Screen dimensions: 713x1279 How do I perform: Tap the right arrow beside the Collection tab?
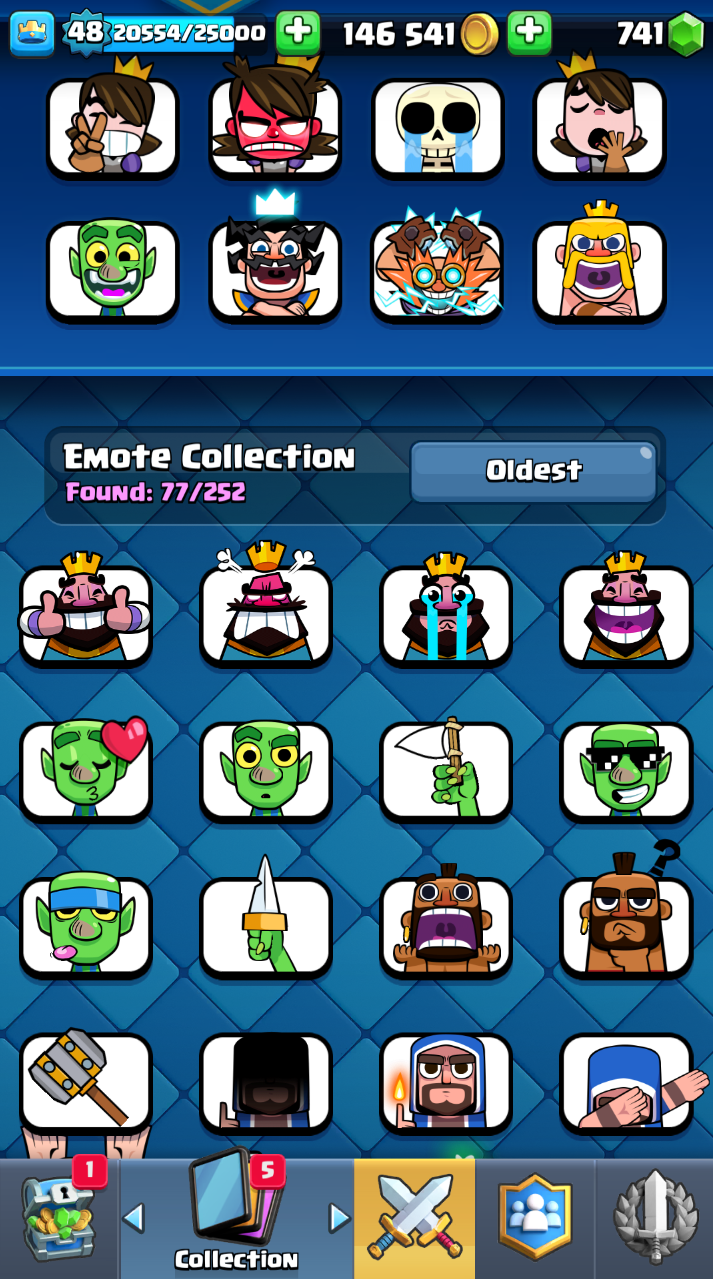click(x=340, y=1218)
